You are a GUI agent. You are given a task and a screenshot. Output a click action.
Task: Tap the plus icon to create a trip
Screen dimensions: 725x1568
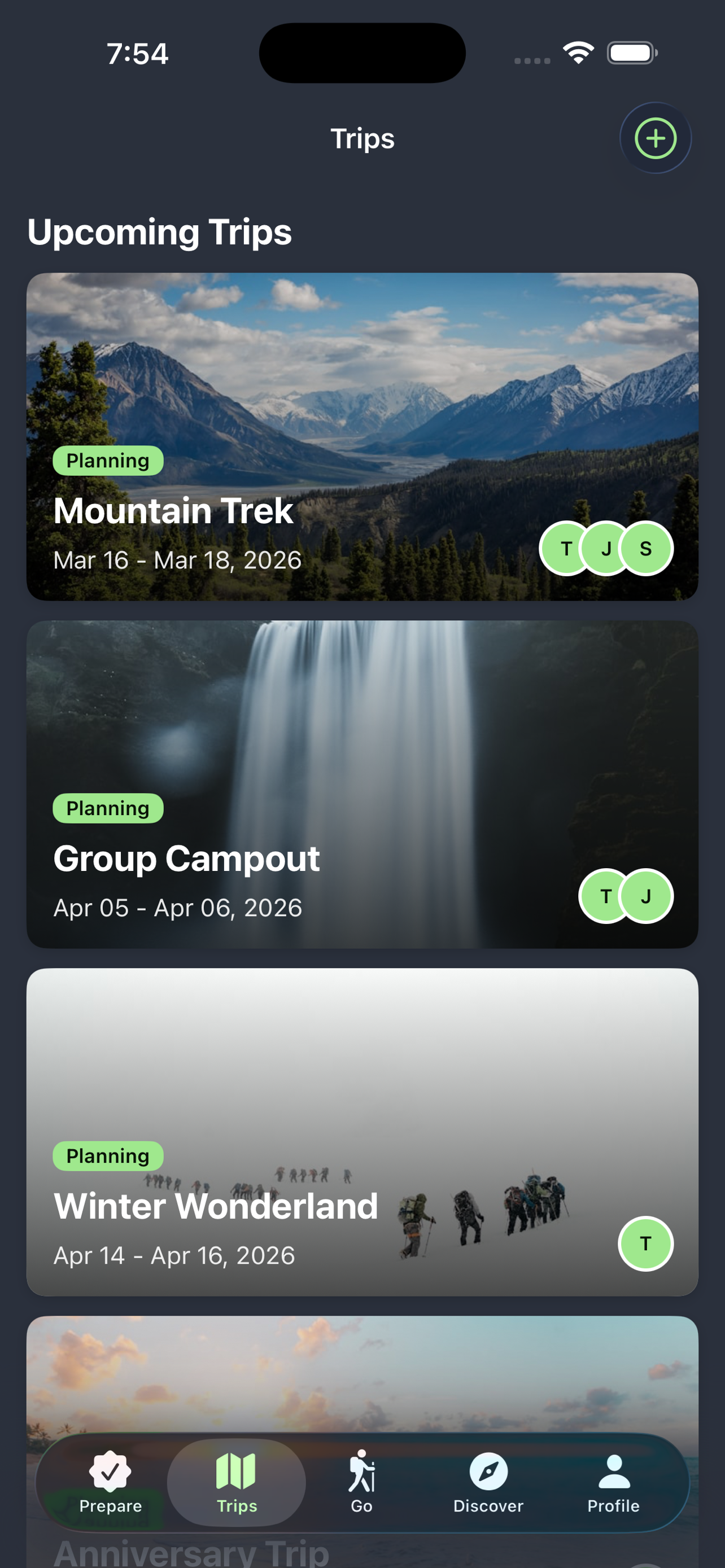click(x=655, y=138)
